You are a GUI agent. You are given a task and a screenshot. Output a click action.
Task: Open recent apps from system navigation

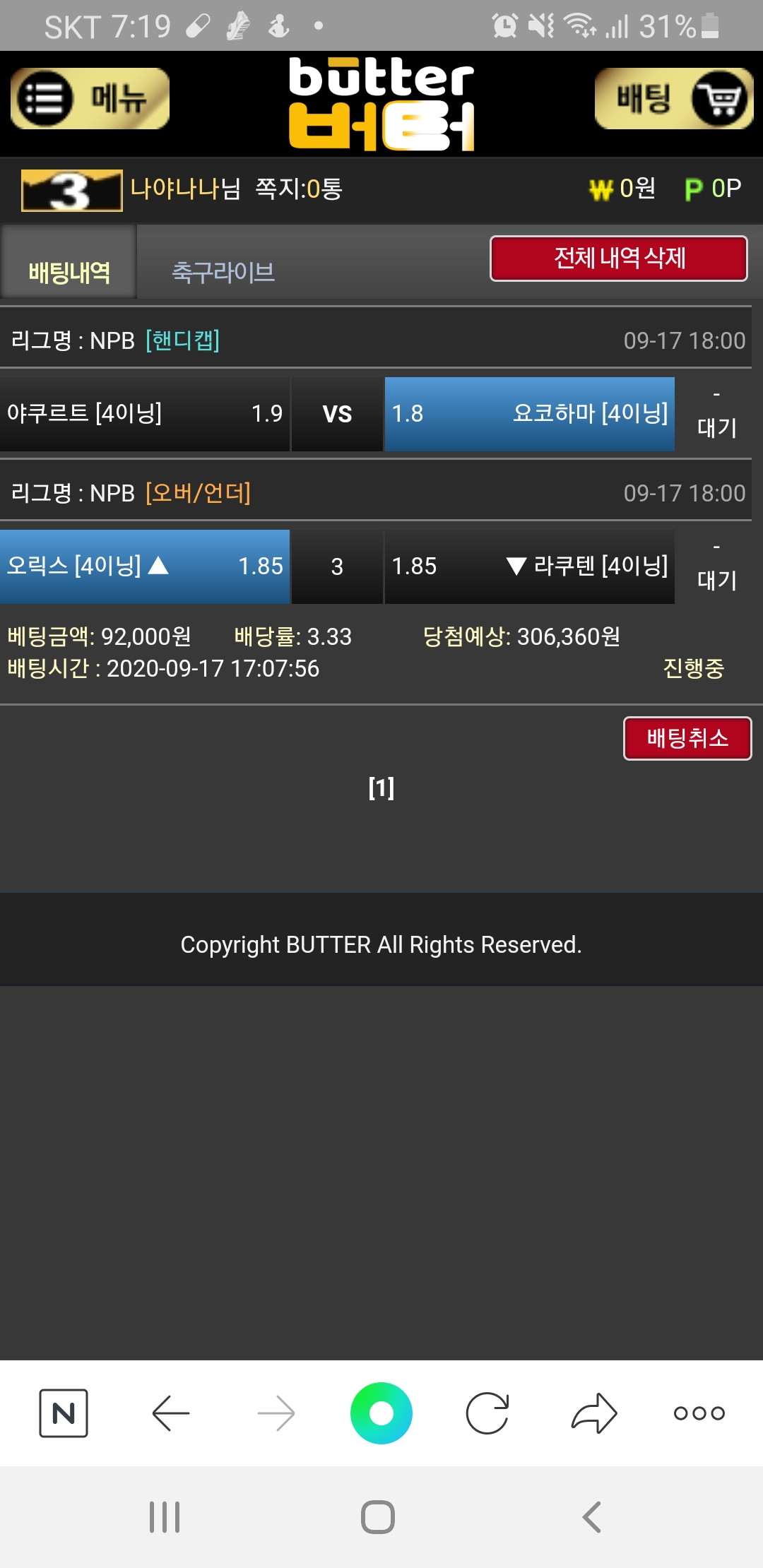point(165,1516)
